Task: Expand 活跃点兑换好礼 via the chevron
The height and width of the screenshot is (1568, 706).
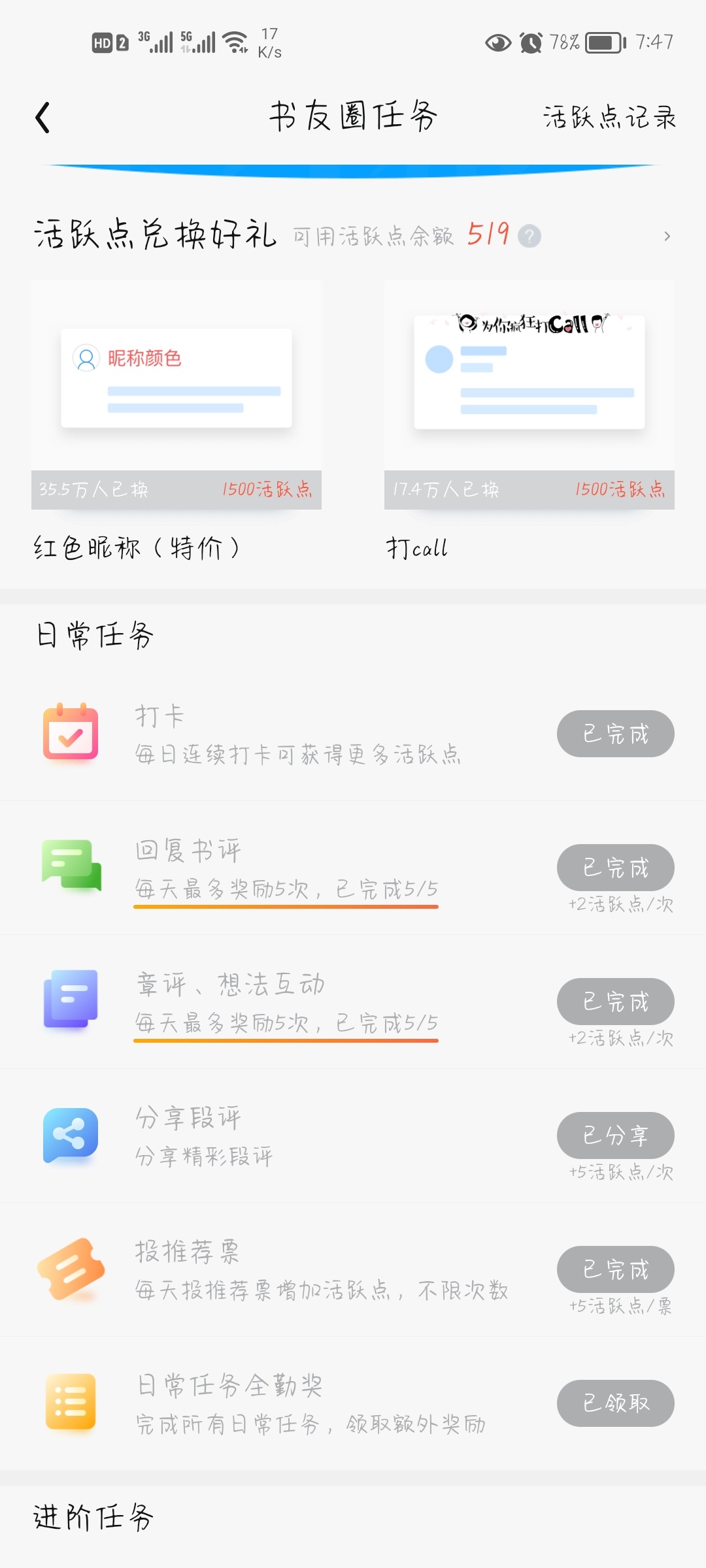Action: pyautogui.click(x=667, y=236)
